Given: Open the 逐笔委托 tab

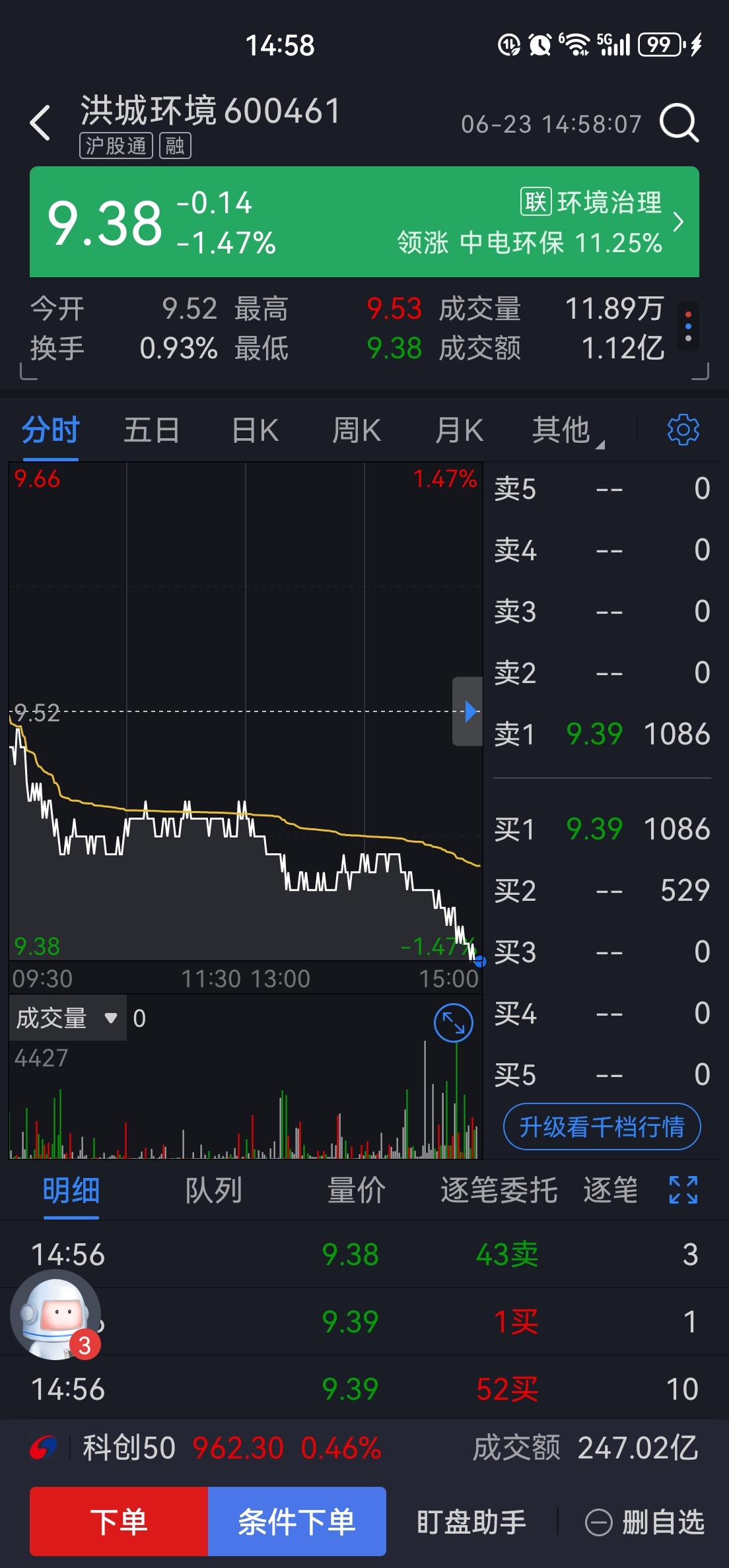Looking at the screenshot, I should (499, 1191).
